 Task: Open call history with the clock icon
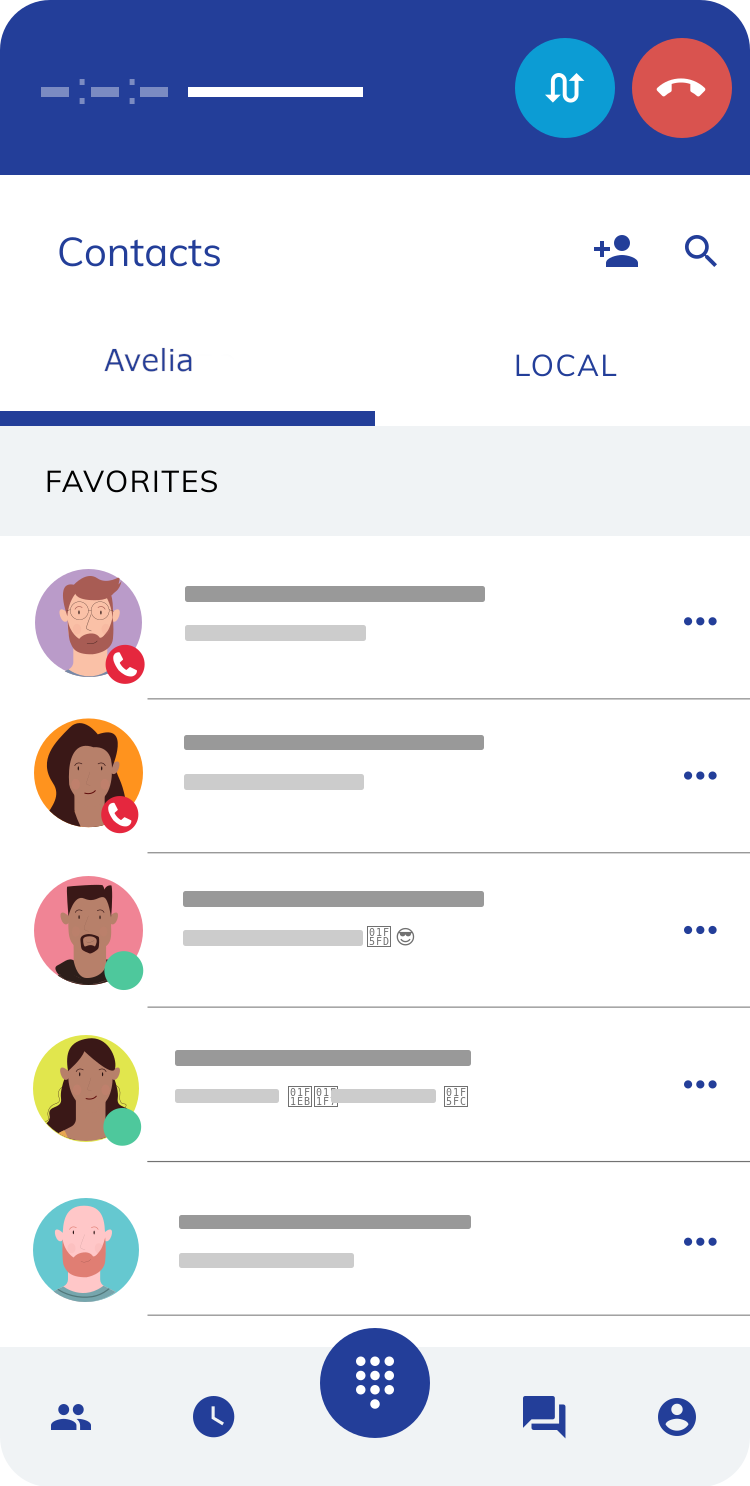pos(213,1417)
